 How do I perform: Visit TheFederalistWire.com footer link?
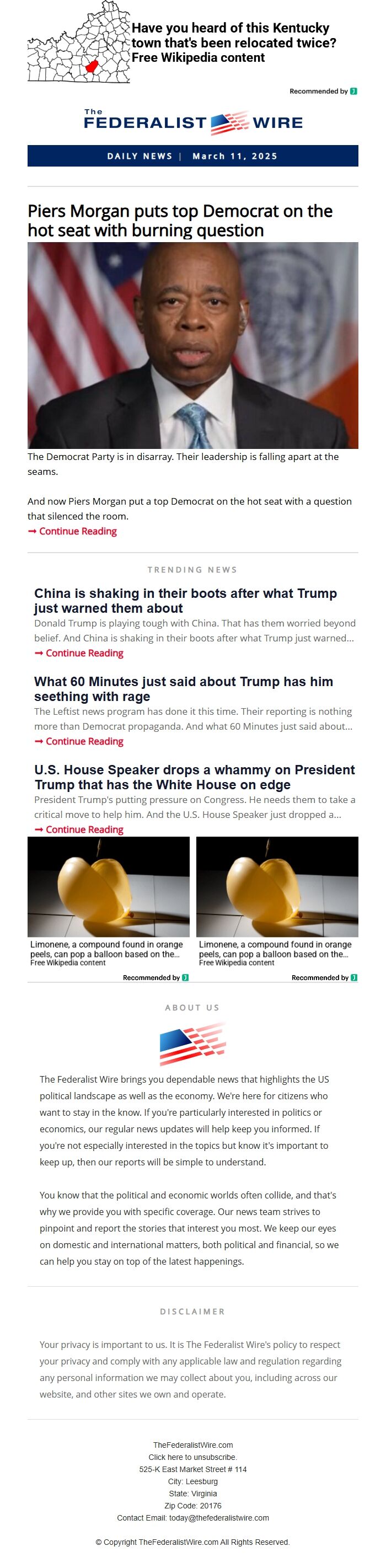click(192, 1445)
